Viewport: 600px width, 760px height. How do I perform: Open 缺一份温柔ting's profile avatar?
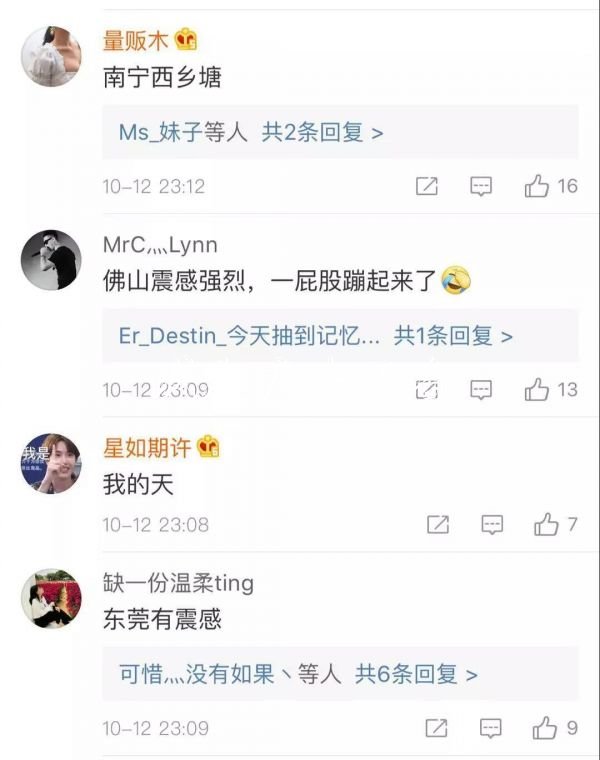click(x=51, y=599)
